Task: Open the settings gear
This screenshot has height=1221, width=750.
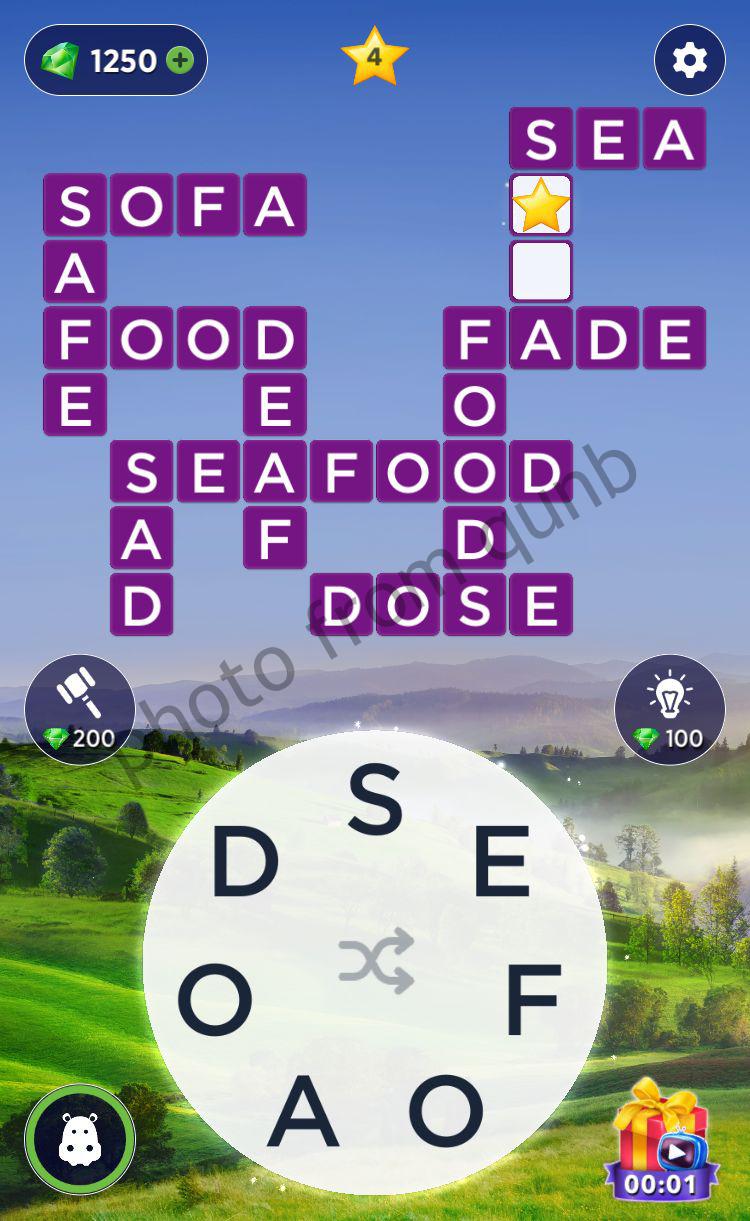Action: (689, 60)
